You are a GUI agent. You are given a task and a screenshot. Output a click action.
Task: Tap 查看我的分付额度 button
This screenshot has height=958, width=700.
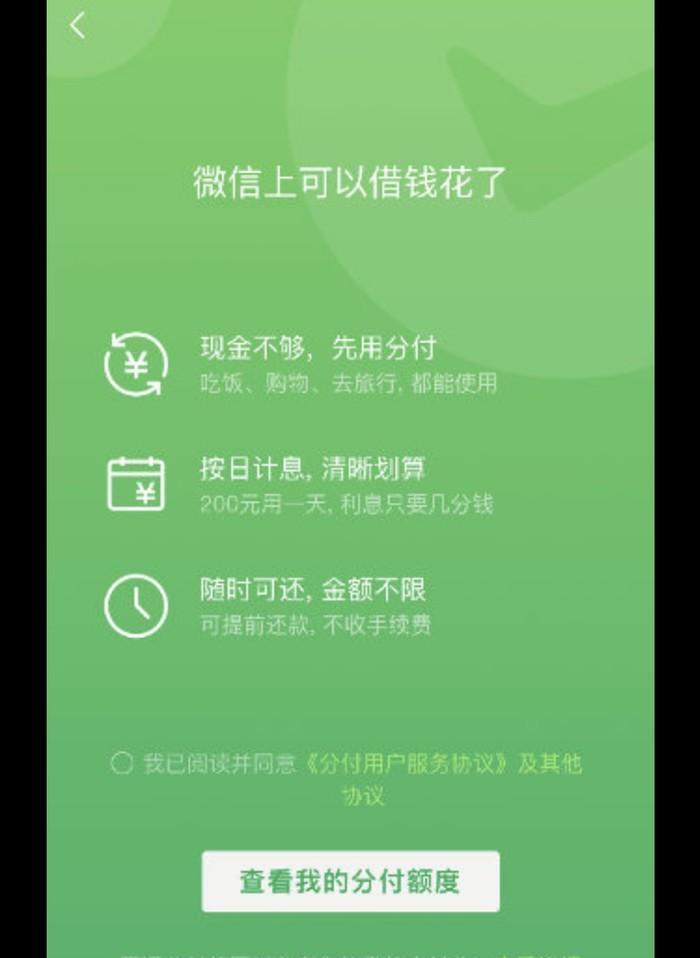(350, 881)
